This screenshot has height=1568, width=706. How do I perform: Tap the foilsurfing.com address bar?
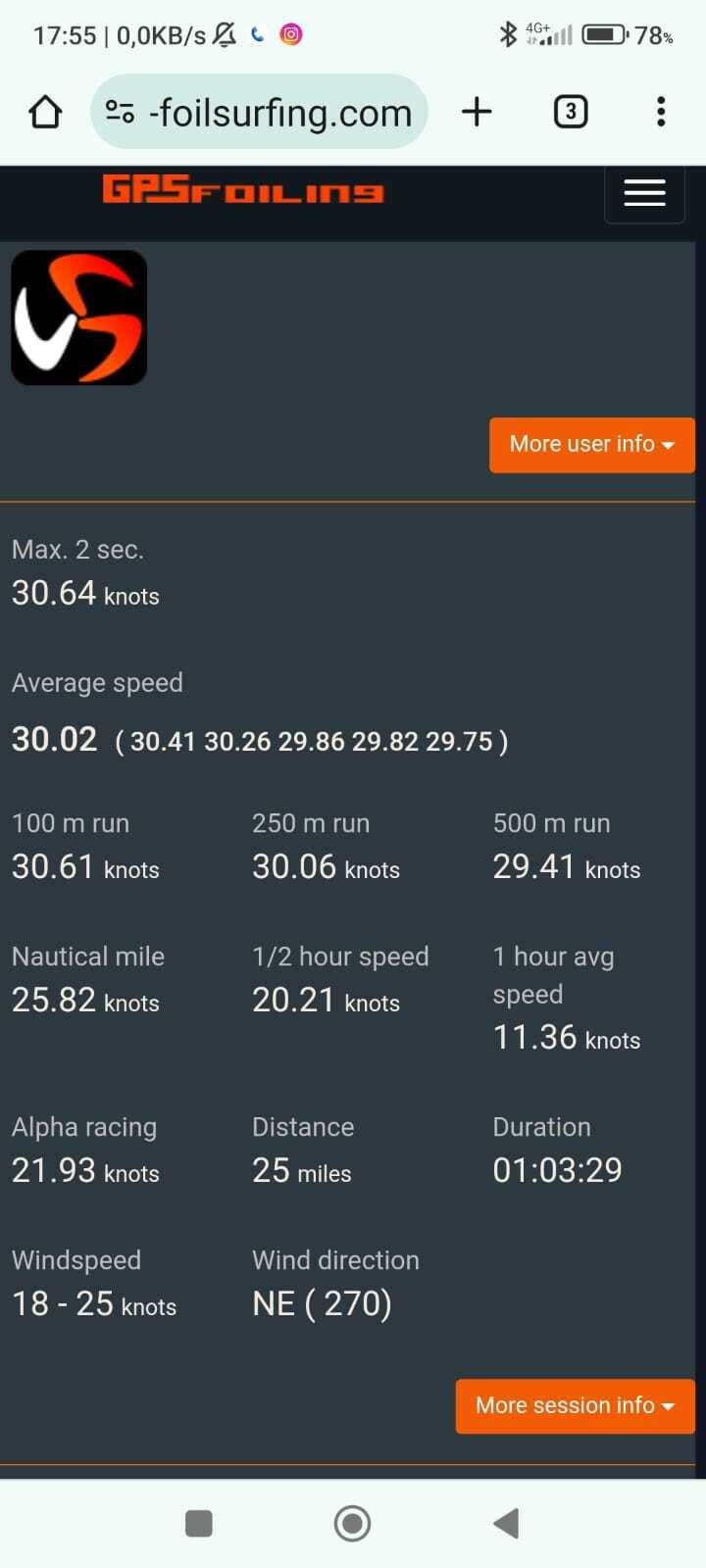pos(260,112)
